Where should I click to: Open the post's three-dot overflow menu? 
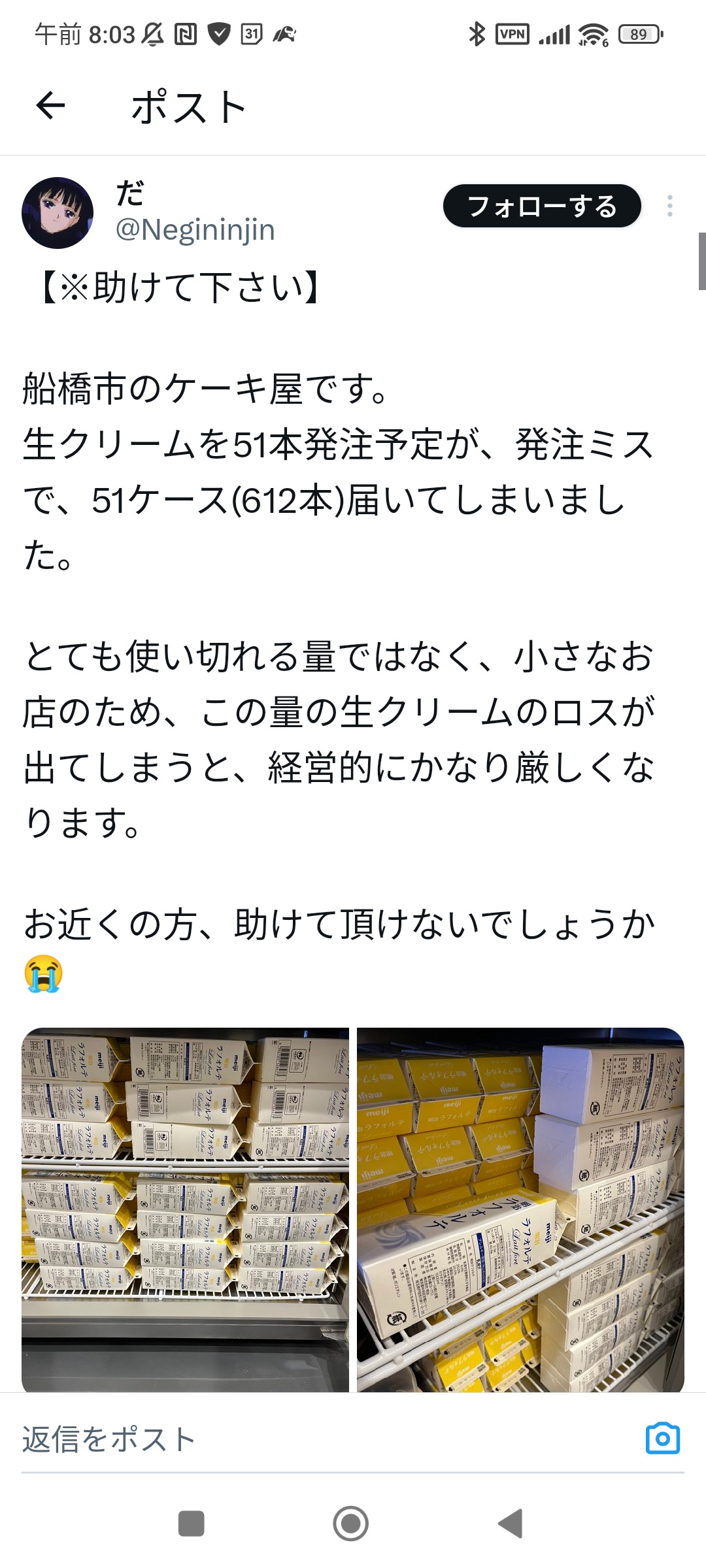pos(669,206)
